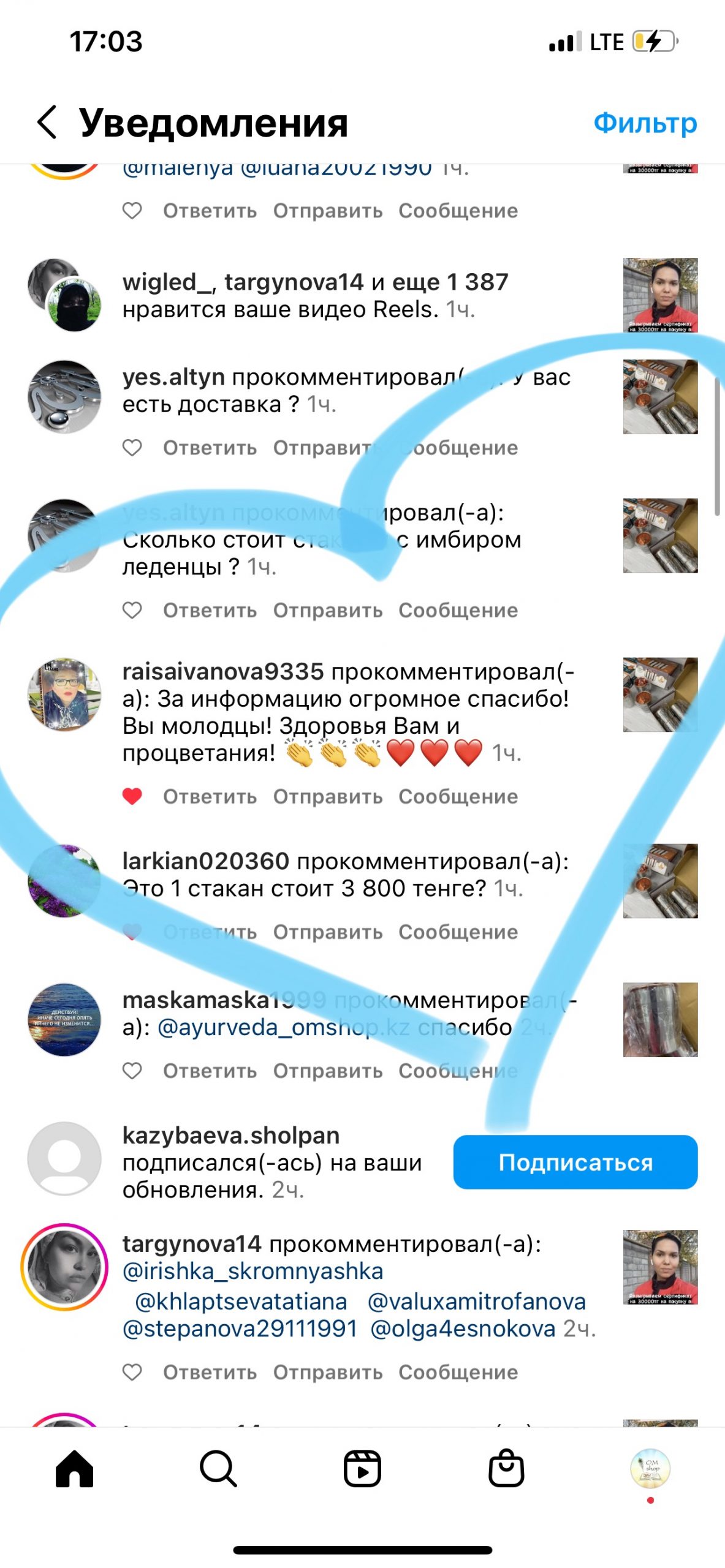Open the @irishka_skromnyashka mention
This screenshot has height=1568, width=725.
[253, 1271]
